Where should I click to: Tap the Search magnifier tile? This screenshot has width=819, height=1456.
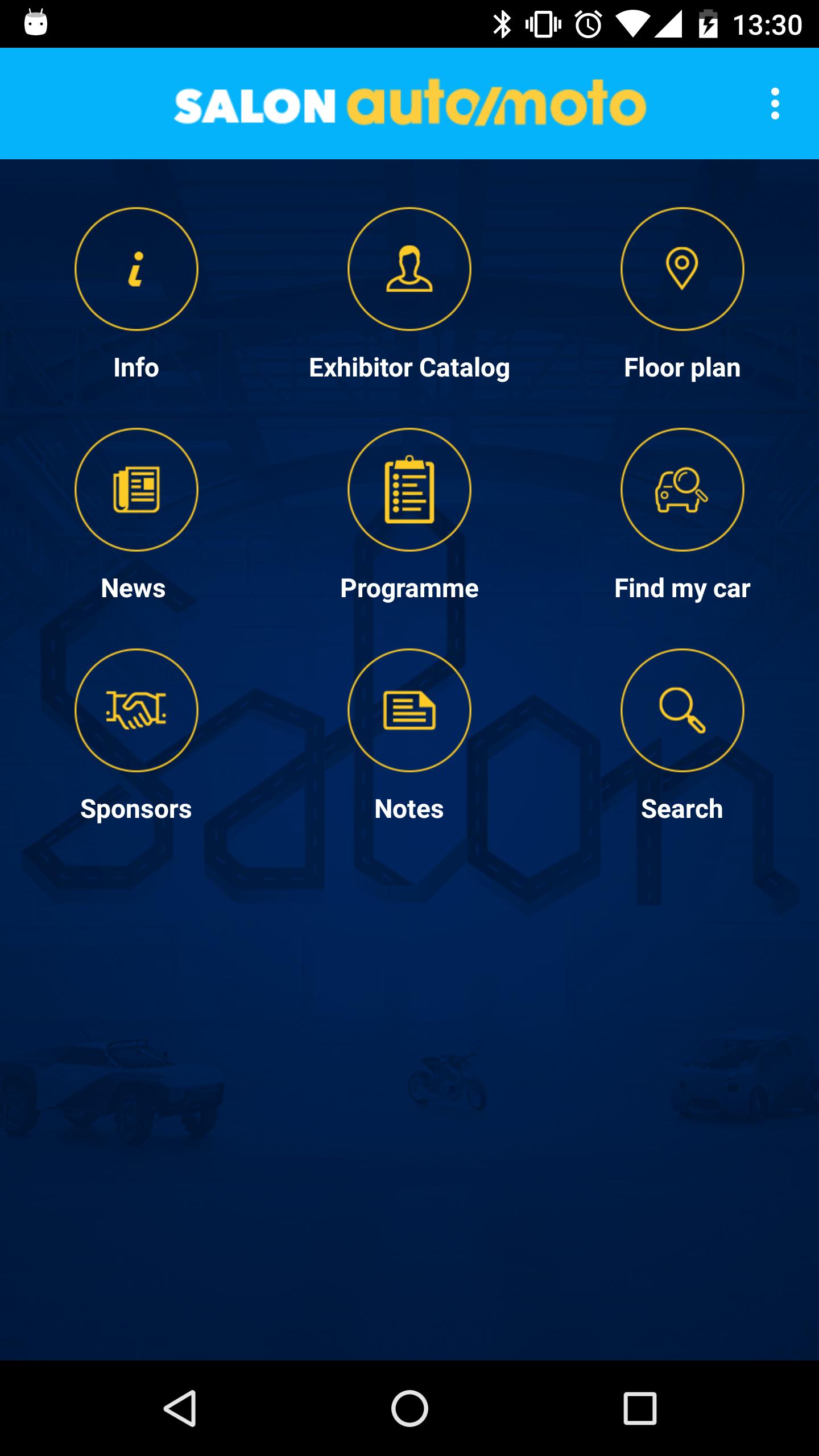[682, 710]
